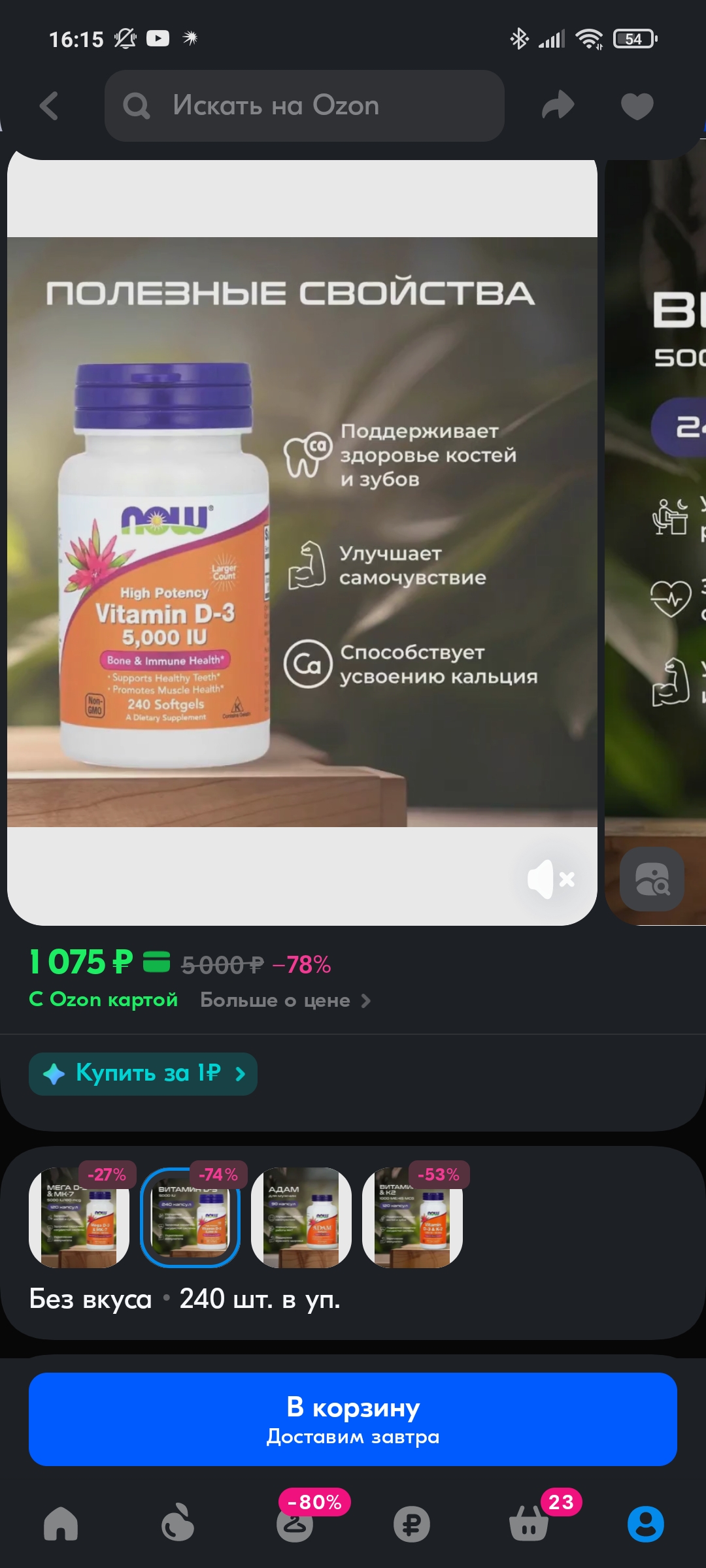Select the Витамин D-3 & K2 variant
This screenshot has width=706, height=1568.
(412, 1218)
